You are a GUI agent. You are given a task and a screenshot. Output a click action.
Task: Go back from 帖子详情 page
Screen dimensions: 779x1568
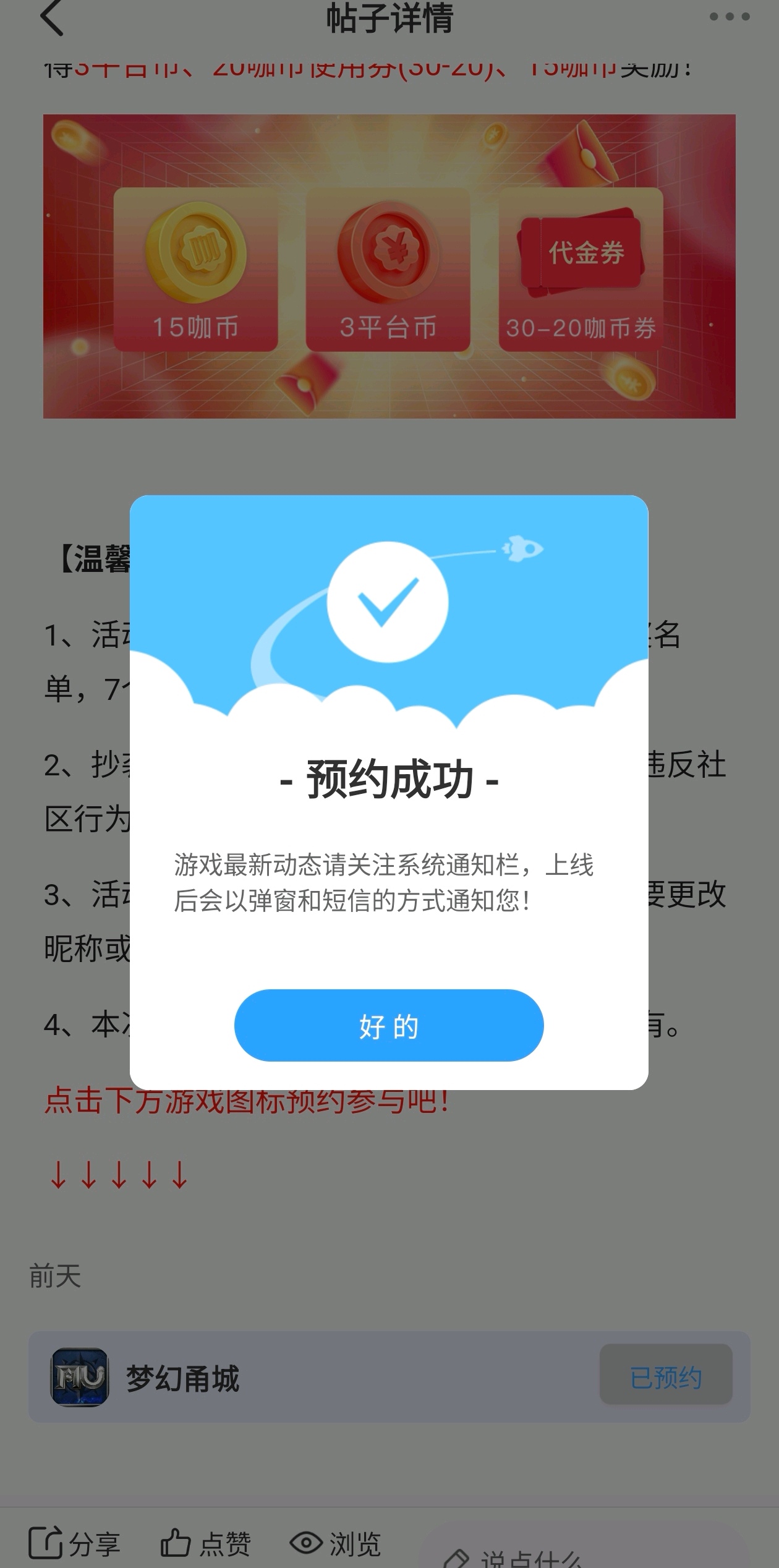[52, 19]
